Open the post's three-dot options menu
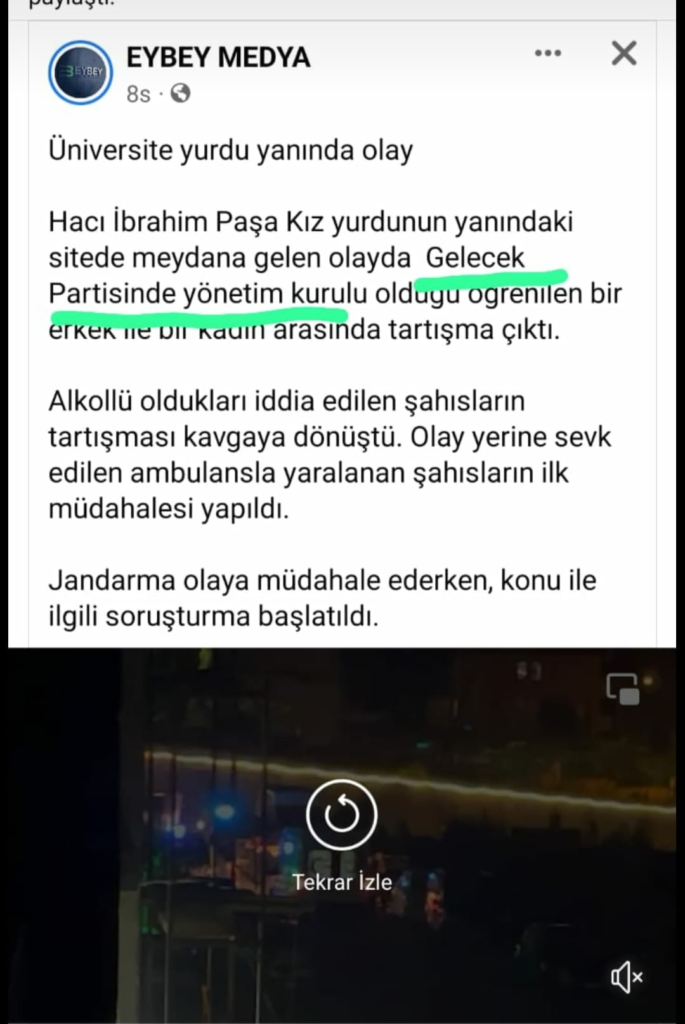Viewport: 685px width, 1024px height. pyautogui.click(x=548, y=54)
